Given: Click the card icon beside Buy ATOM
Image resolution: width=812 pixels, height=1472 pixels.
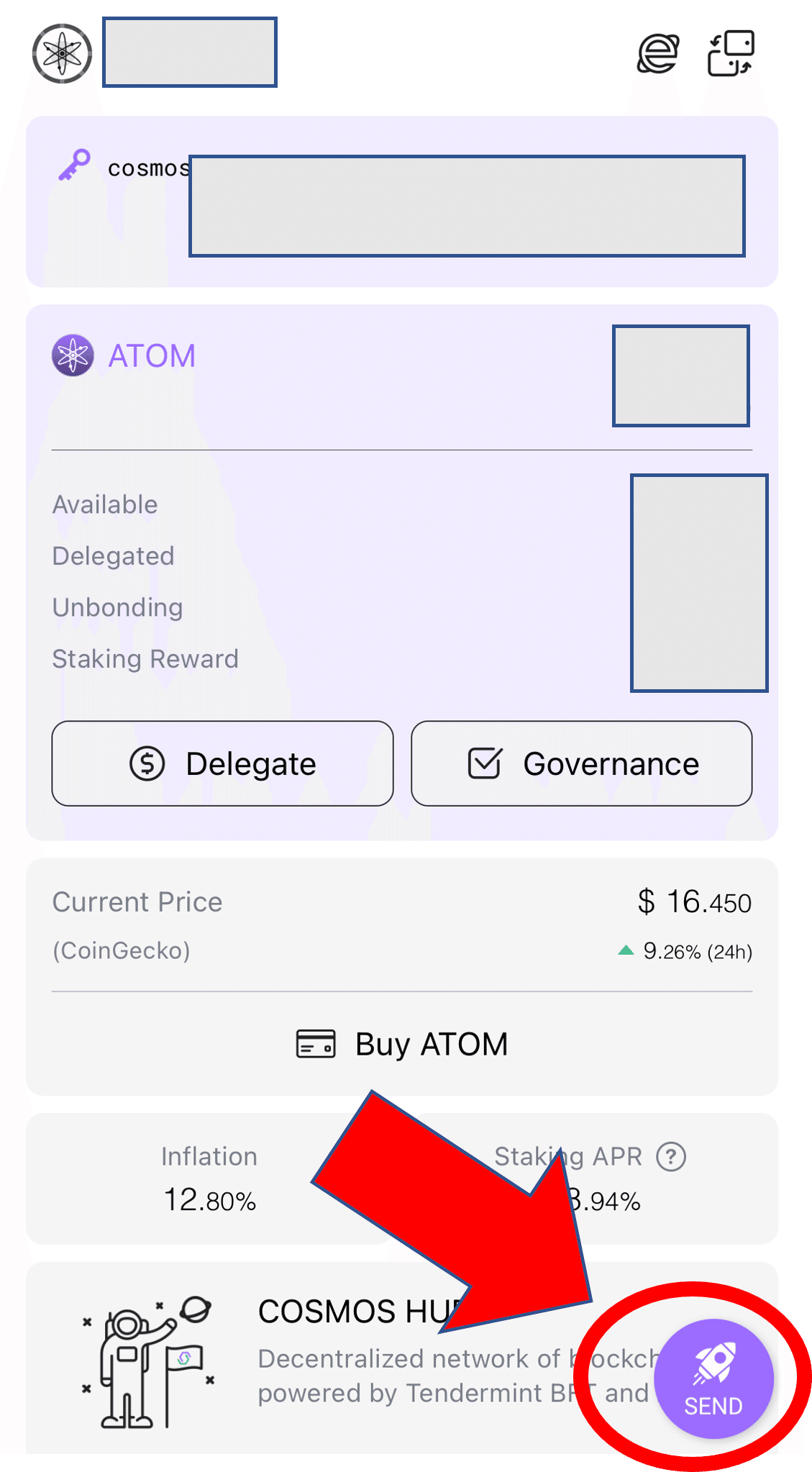Looking at the screenshot, I should click(x=316, y=1044).
